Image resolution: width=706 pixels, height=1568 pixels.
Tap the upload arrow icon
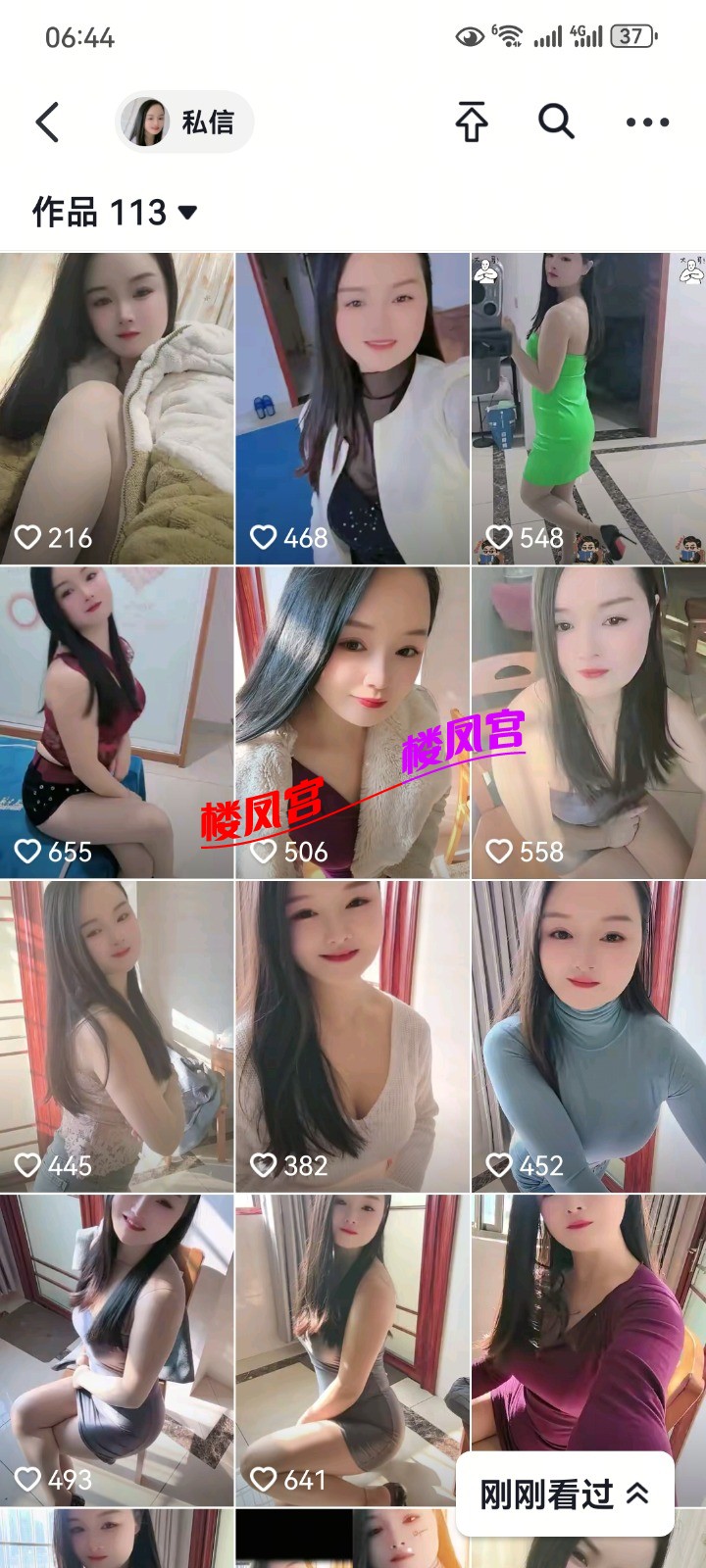pos(472,122)
